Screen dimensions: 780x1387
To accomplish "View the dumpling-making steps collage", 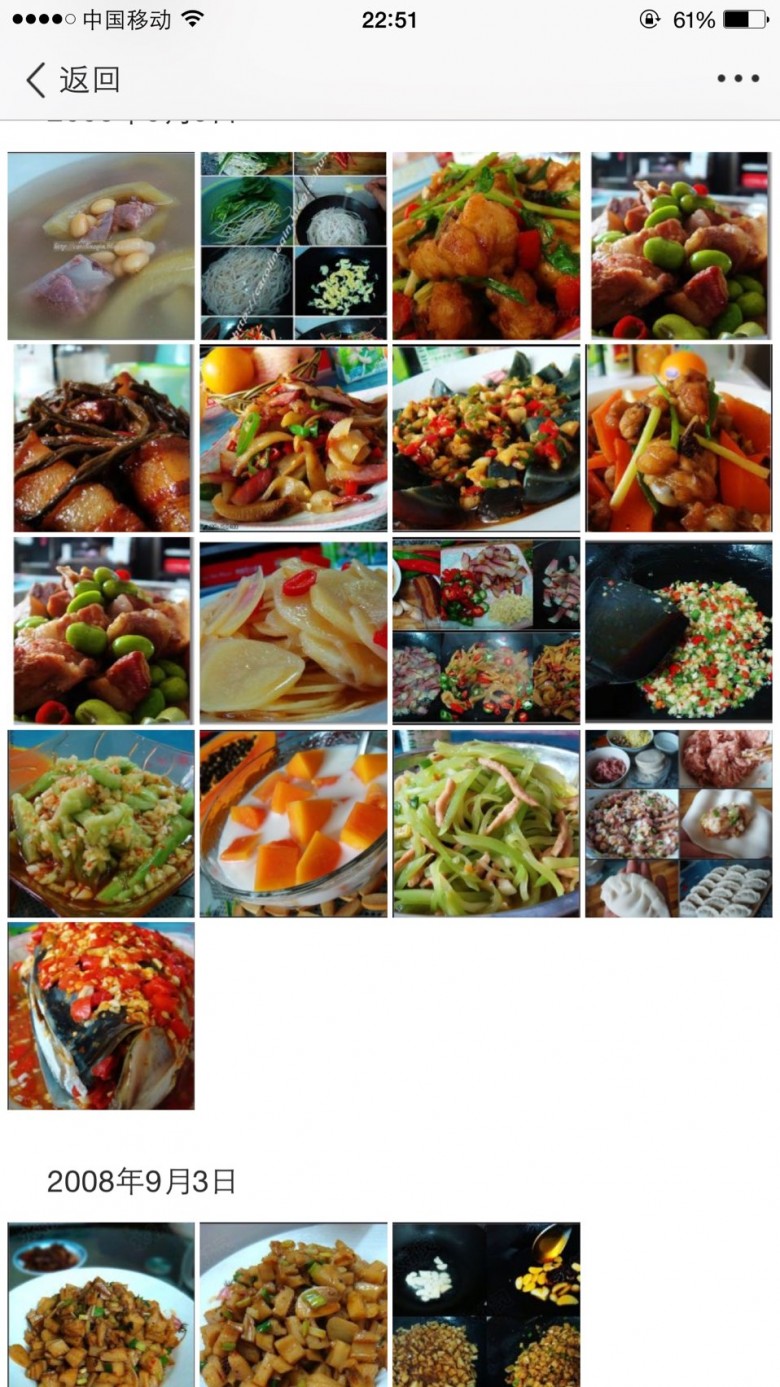I will 679,823.
